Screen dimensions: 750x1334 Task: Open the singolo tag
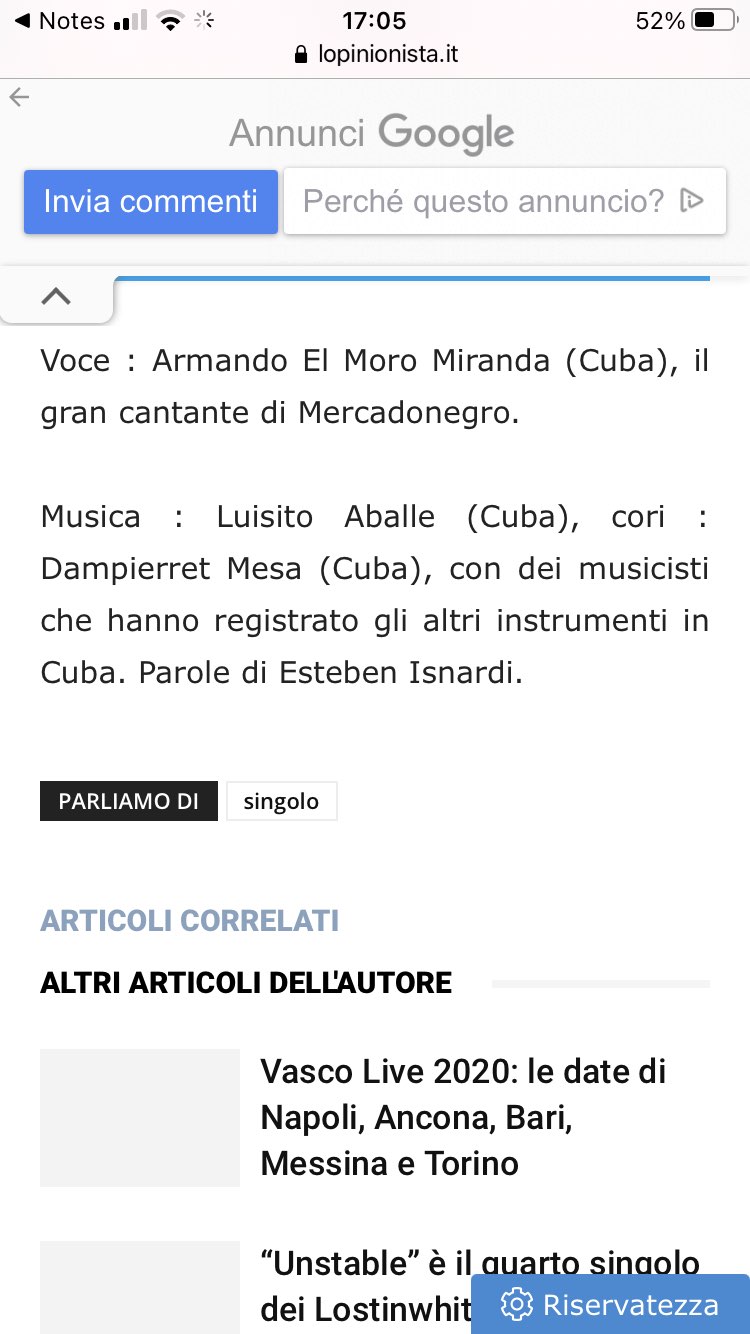pyautogui.click(x=282, y=801)
